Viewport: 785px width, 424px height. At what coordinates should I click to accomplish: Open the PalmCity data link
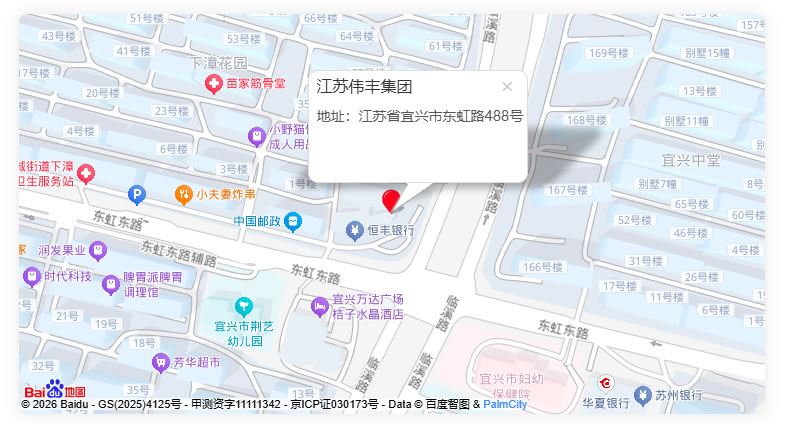pyautogui.click(x=505, y=404)
